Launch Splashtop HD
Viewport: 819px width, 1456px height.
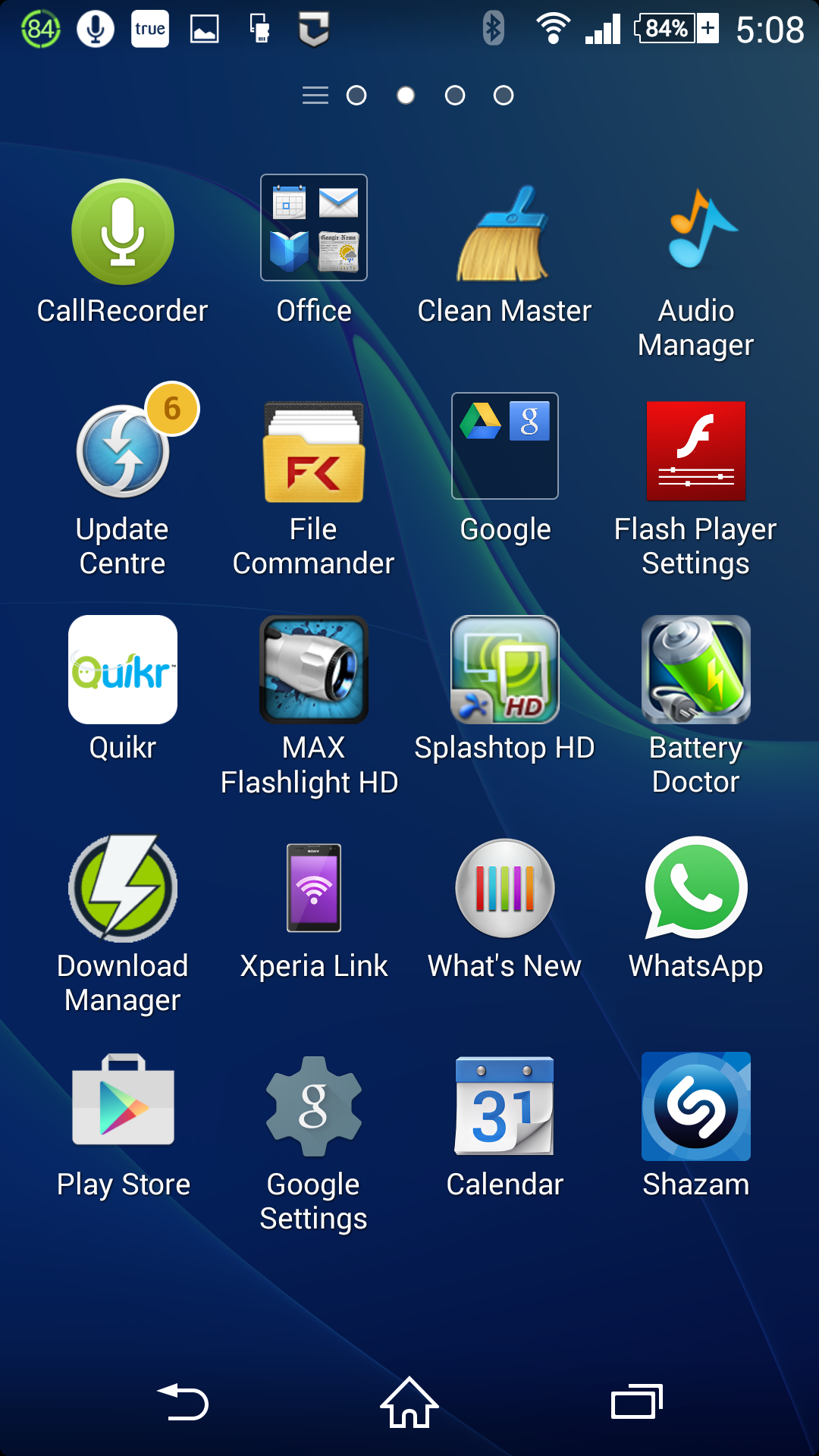click(505, 670)
